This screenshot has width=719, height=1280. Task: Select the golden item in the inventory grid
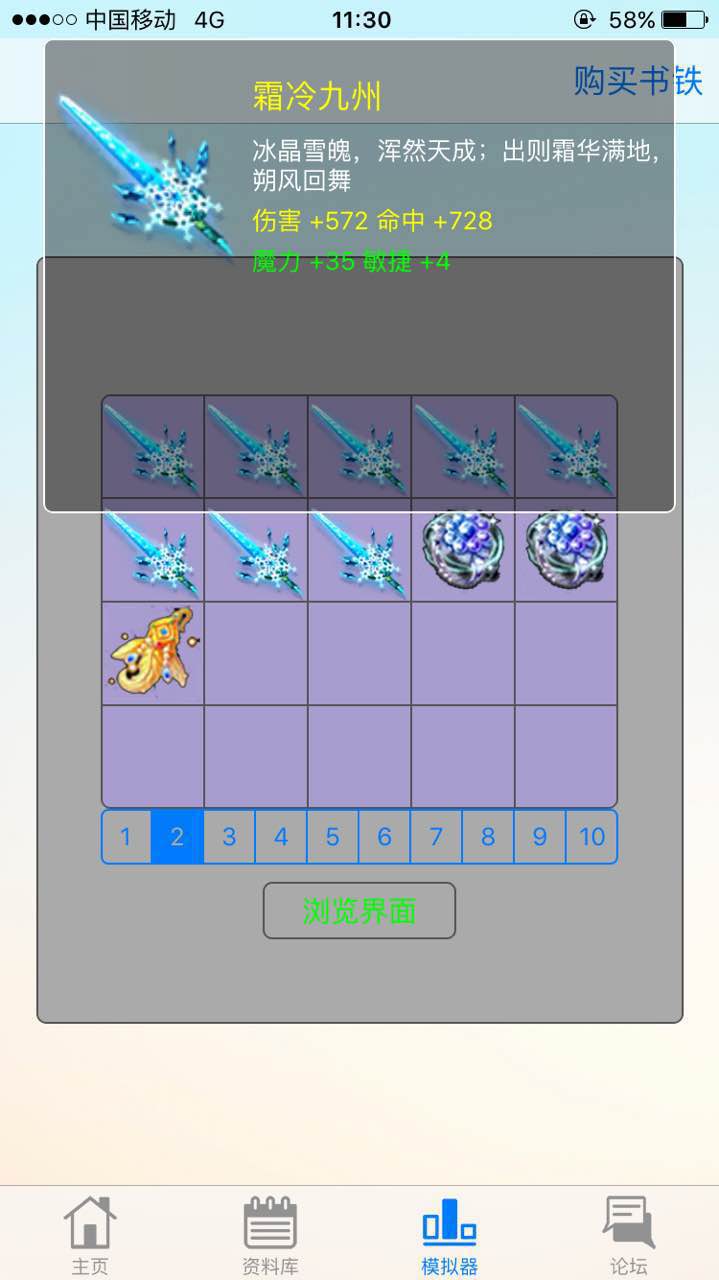(x=153, y=653)
